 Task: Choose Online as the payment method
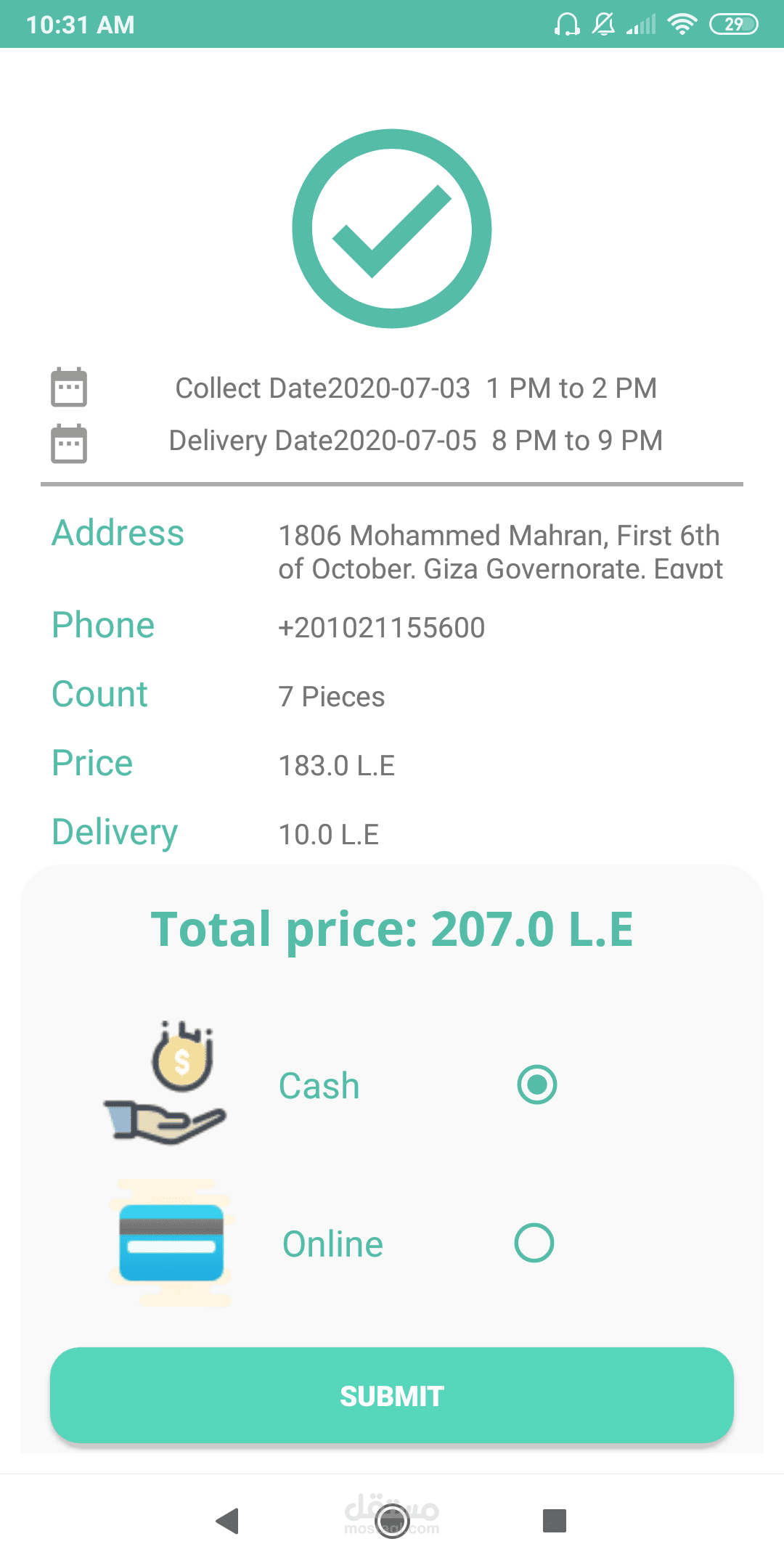(x=534, y=1243)
